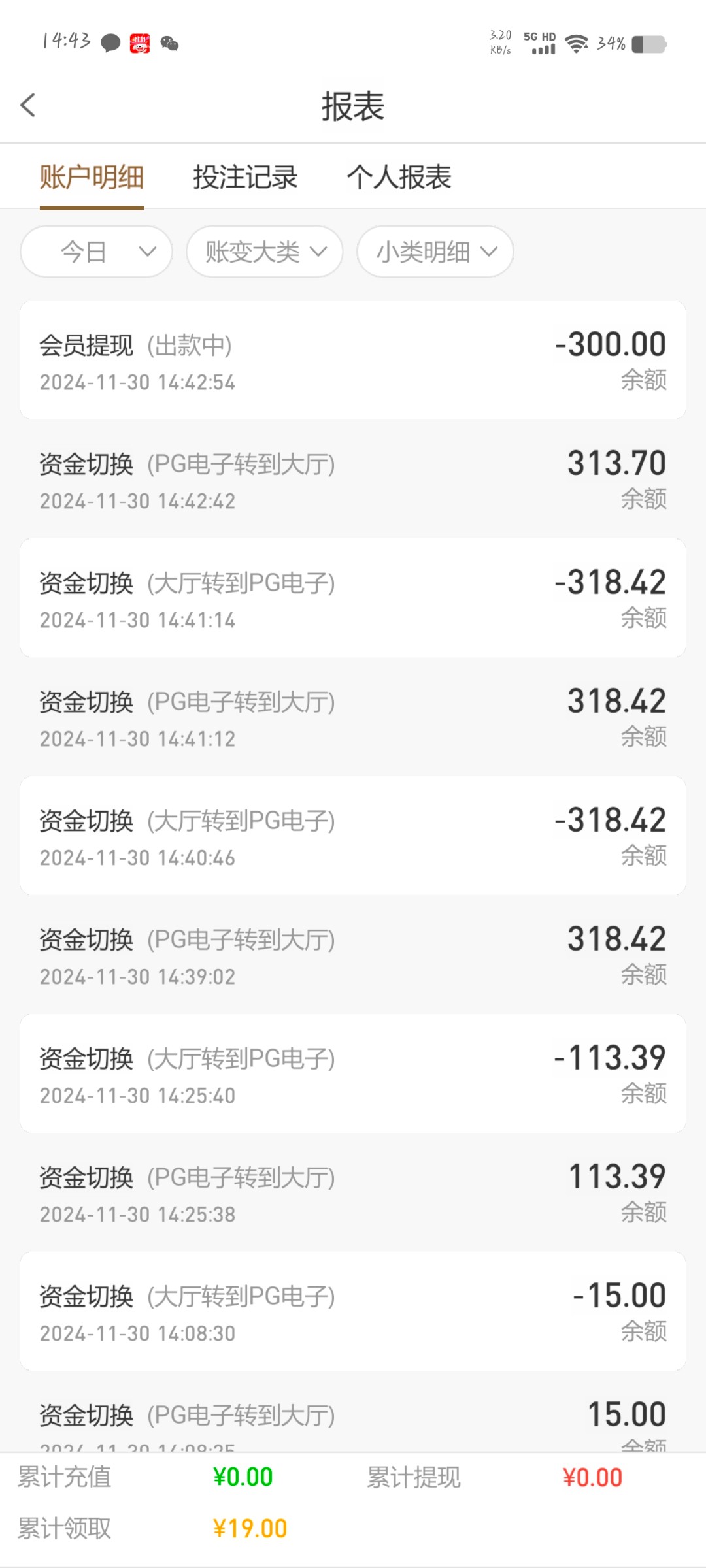The height and width of the screenshot is (1568, 706).
Task: Open the -113.39 transfer record at 14:25:40
Action: (353, 1073)
